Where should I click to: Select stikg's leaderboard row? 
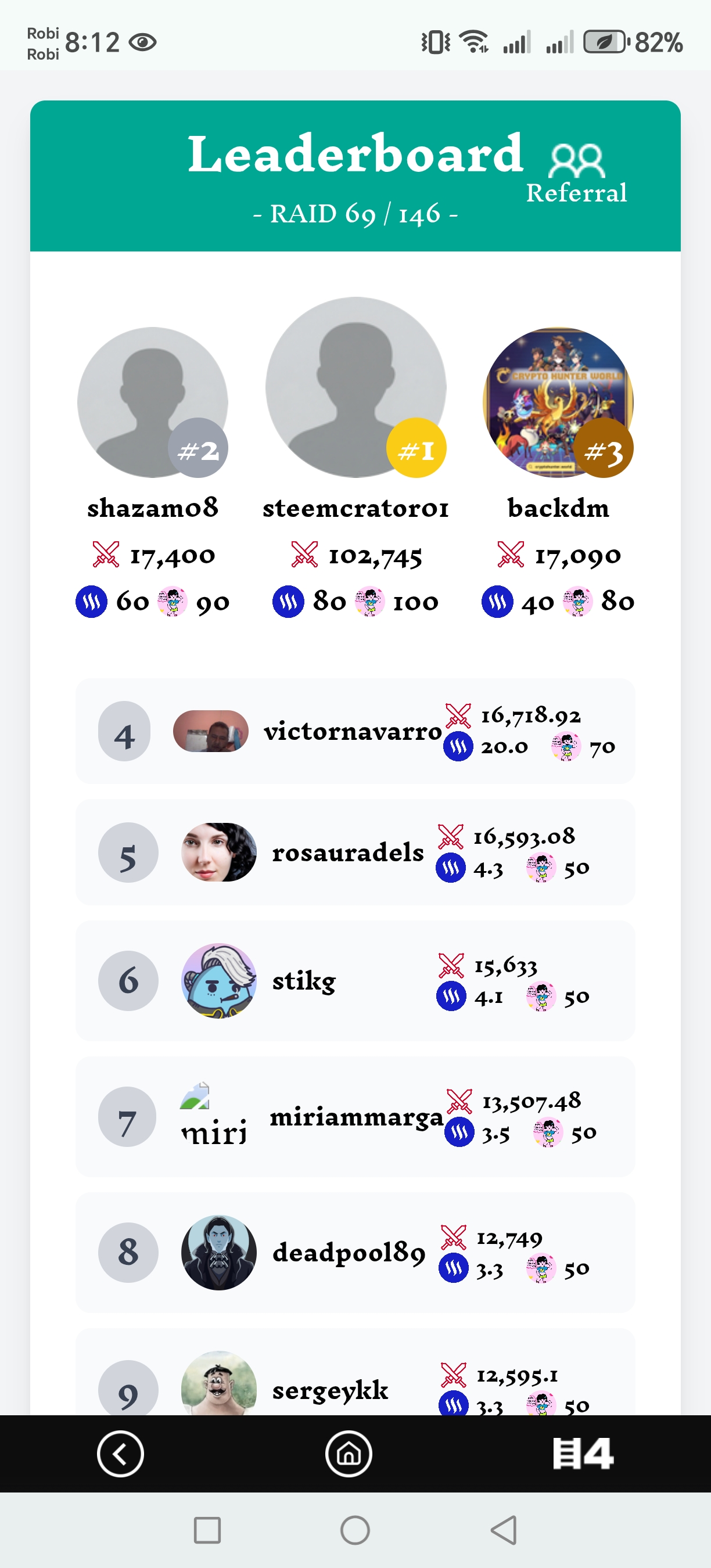point(355,981)
